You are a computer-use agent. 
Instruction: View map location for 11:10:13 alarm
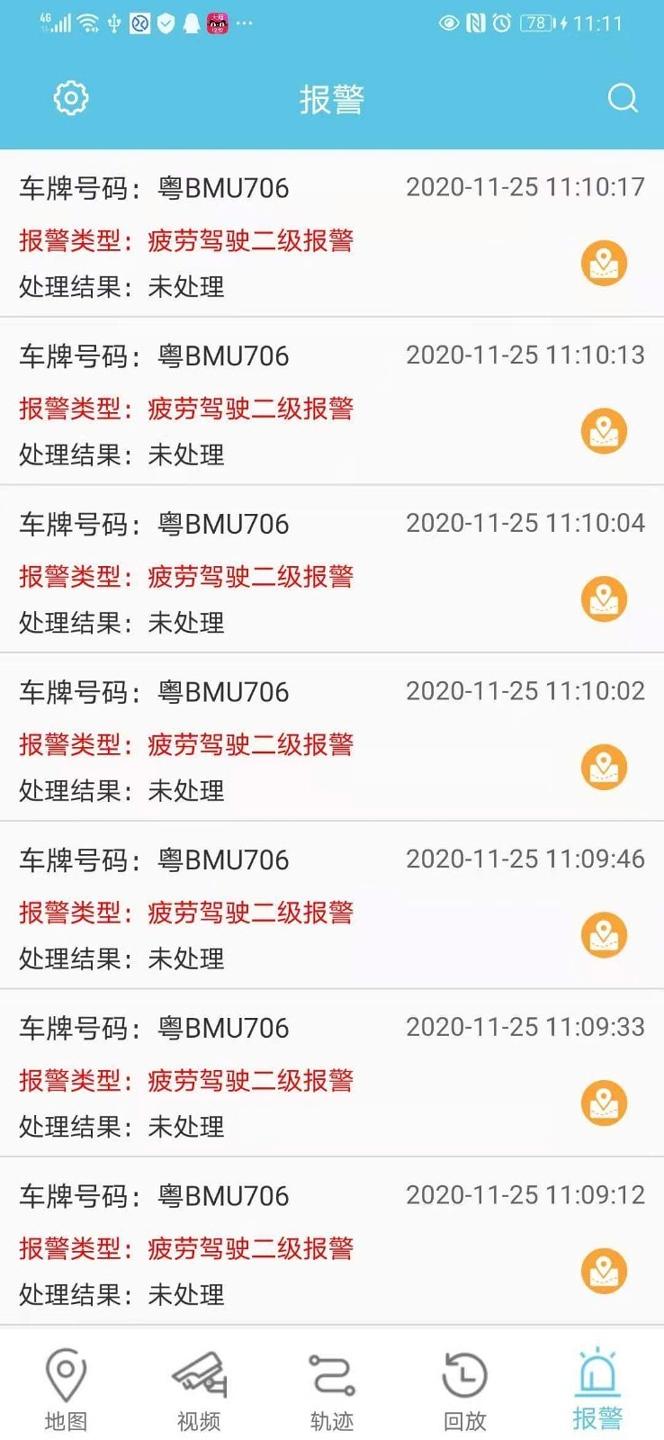[x=604, y=431]
